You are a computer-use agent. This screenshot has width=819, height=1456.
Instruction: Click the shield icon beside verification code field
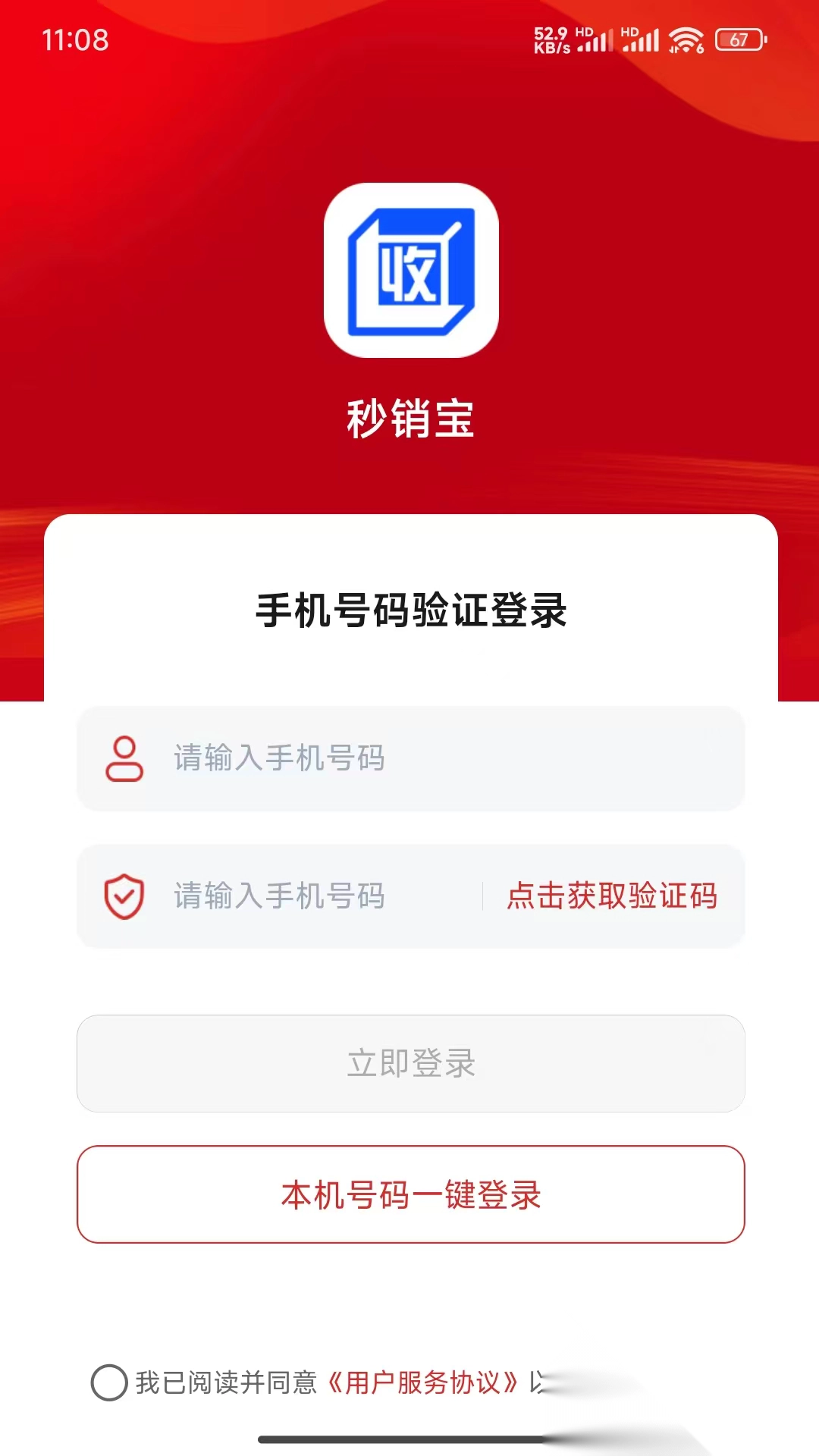pyautogui.click(x=126, y=896)
